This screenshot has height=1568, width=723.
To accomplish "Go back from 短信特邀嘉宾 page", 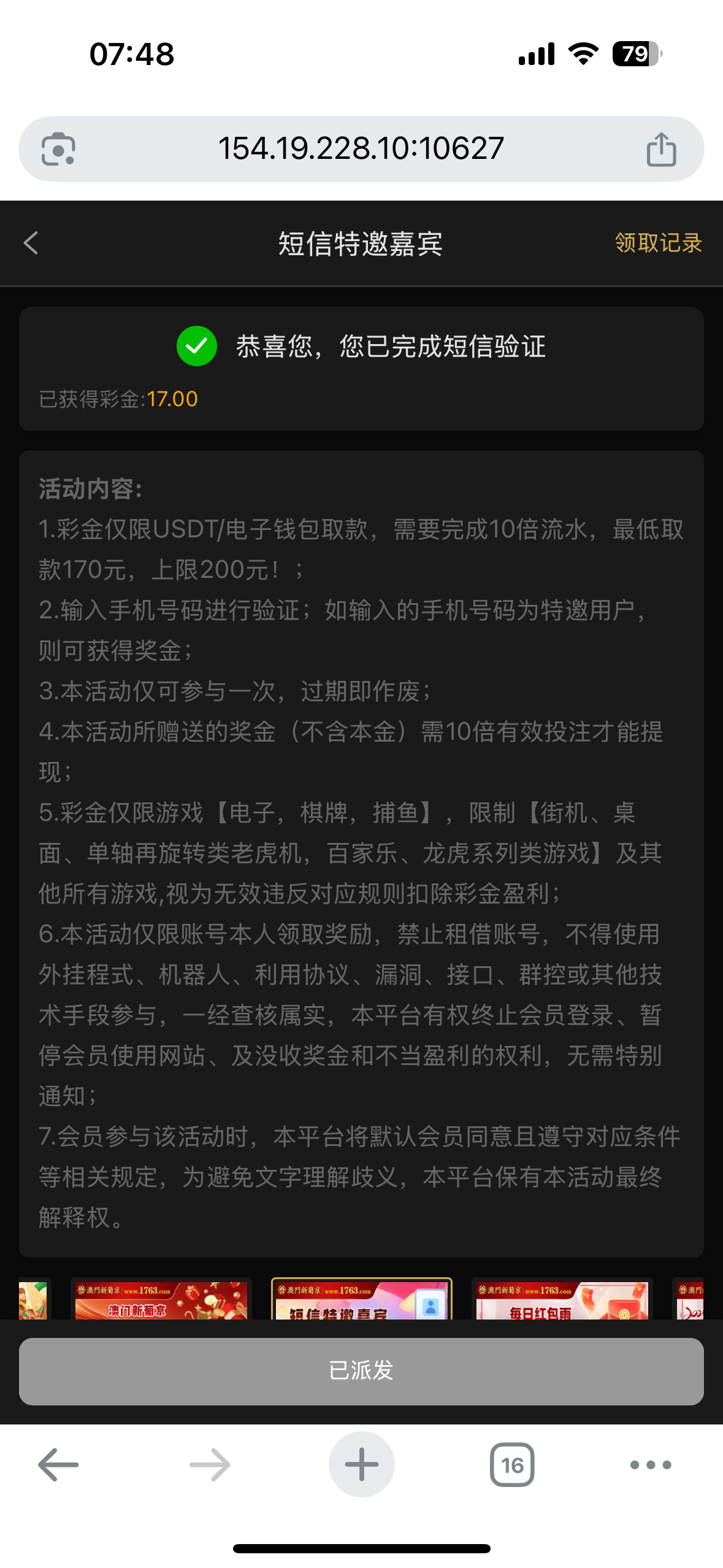I will click(x=31, y=243).
